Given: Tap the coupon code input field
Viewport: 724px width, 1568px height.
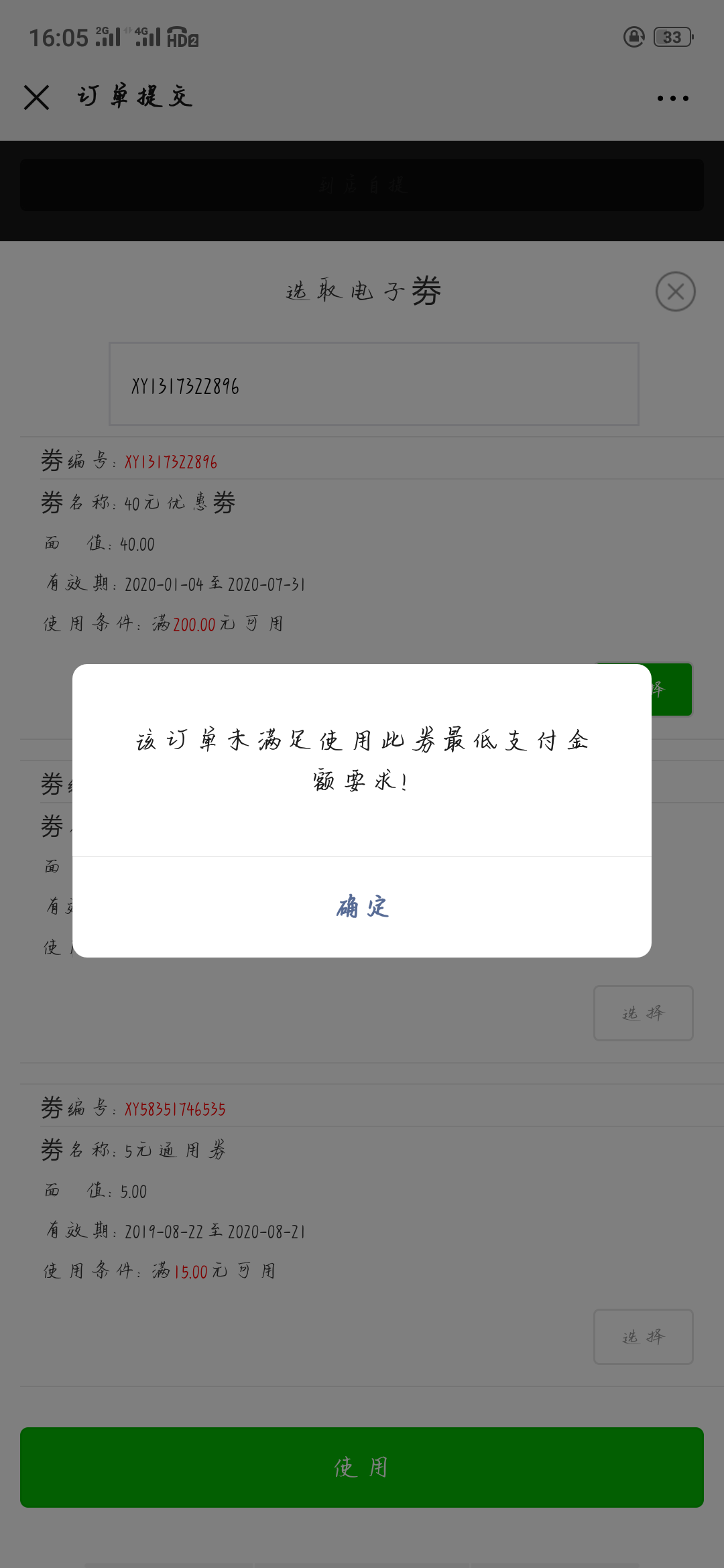Looking at the screenshot, I should pos(374,384).
